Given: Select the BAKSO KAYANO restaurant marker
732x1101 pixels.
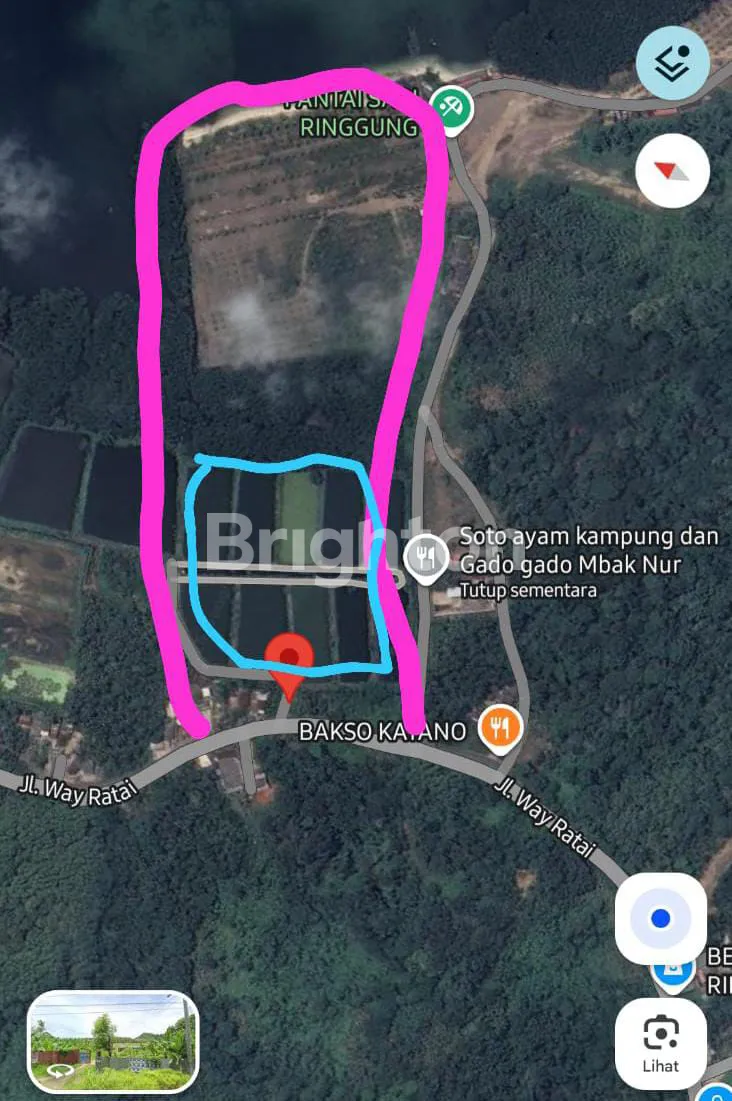Looking at the screenshot, I should pyautogui.click(x=500, y=728).
